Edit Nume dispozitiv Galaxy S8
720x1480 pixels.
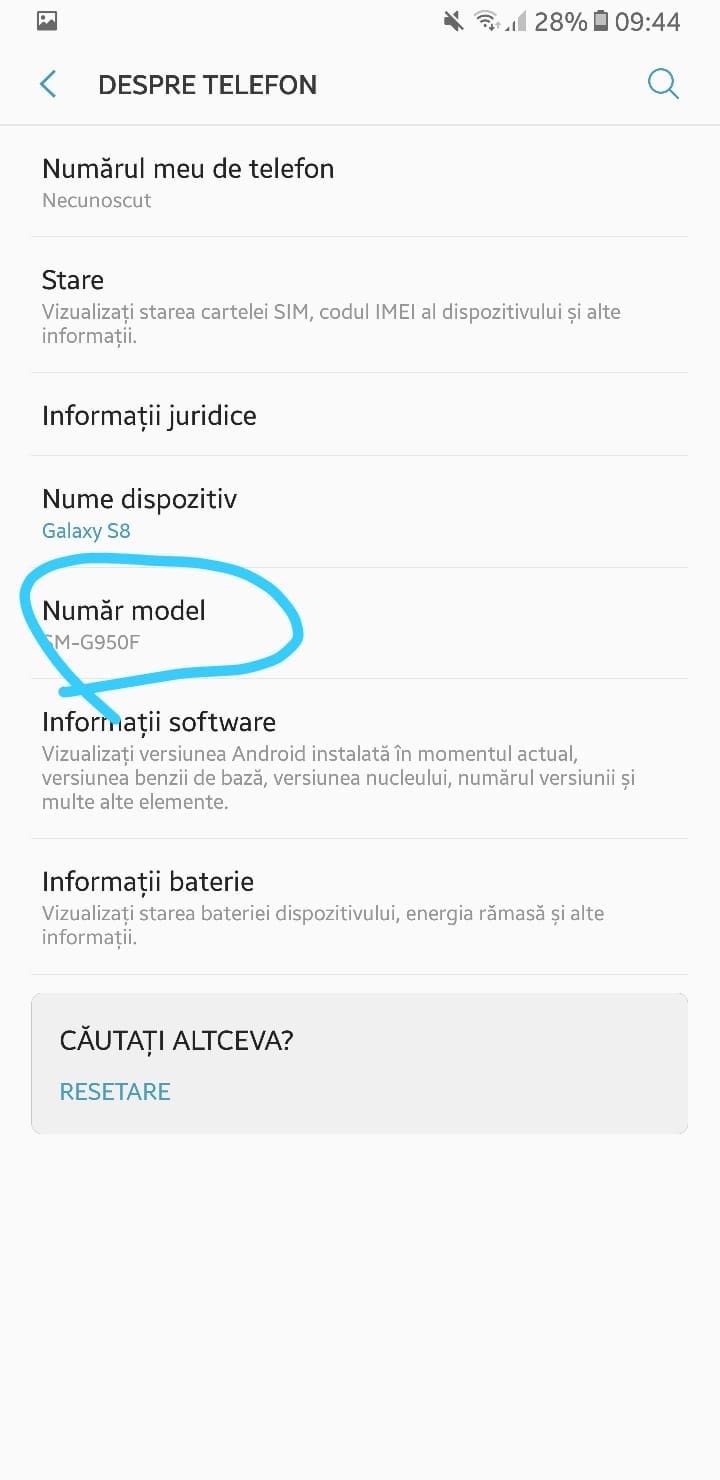360,512
